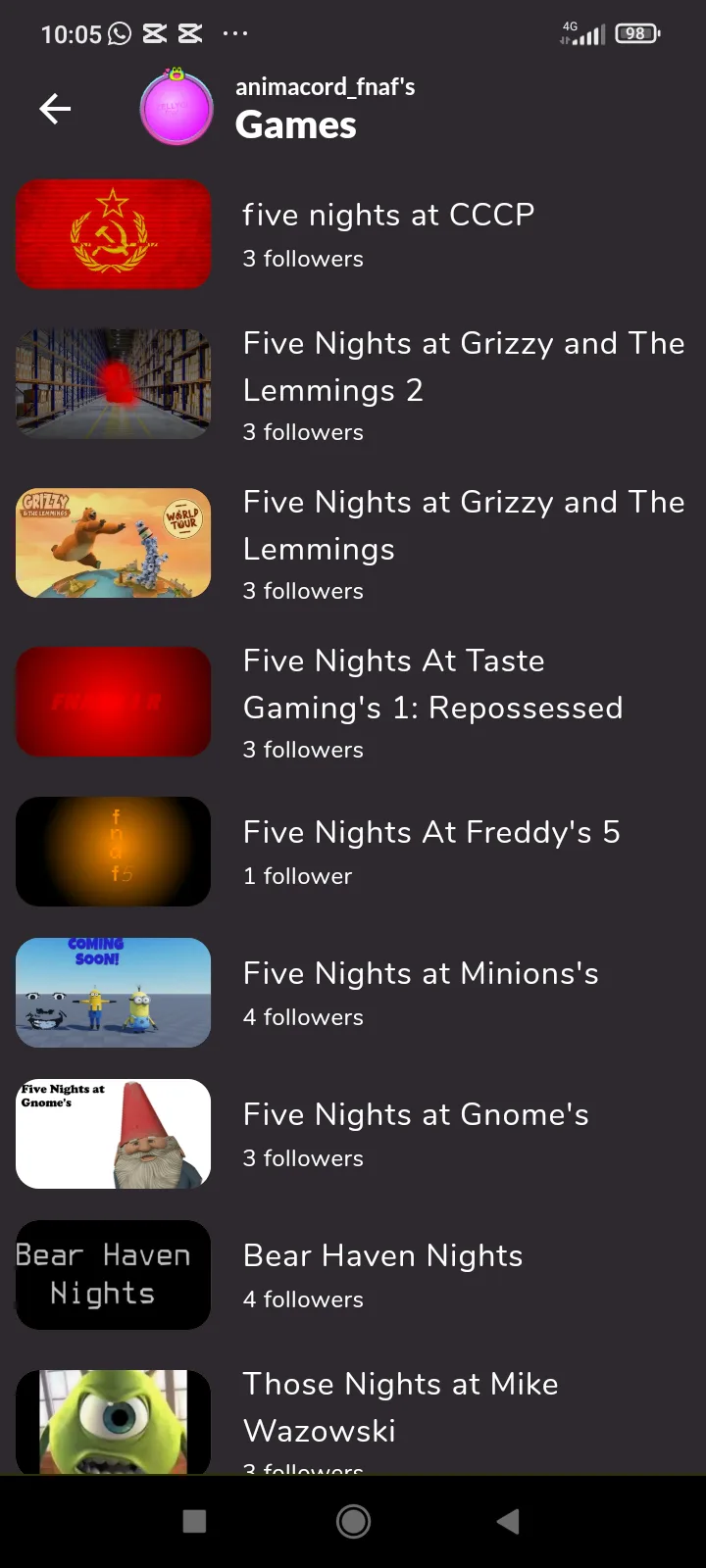Open Five Nights at Gnome's game
Screen dimensions: 706x1568
353,1134
